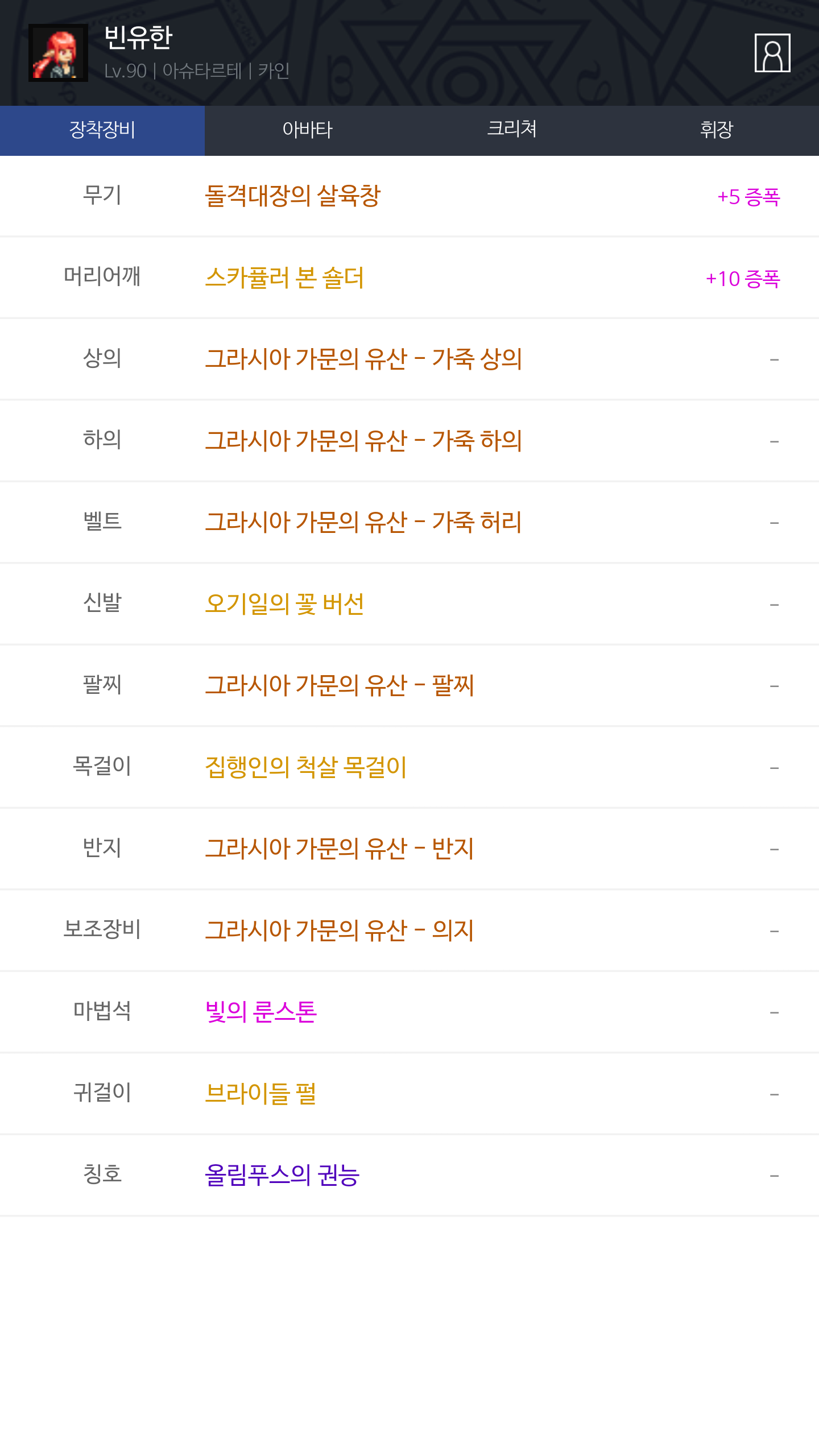Open the character profile icon
Screen dimensions: 819x1456
[x=772, y=53]
